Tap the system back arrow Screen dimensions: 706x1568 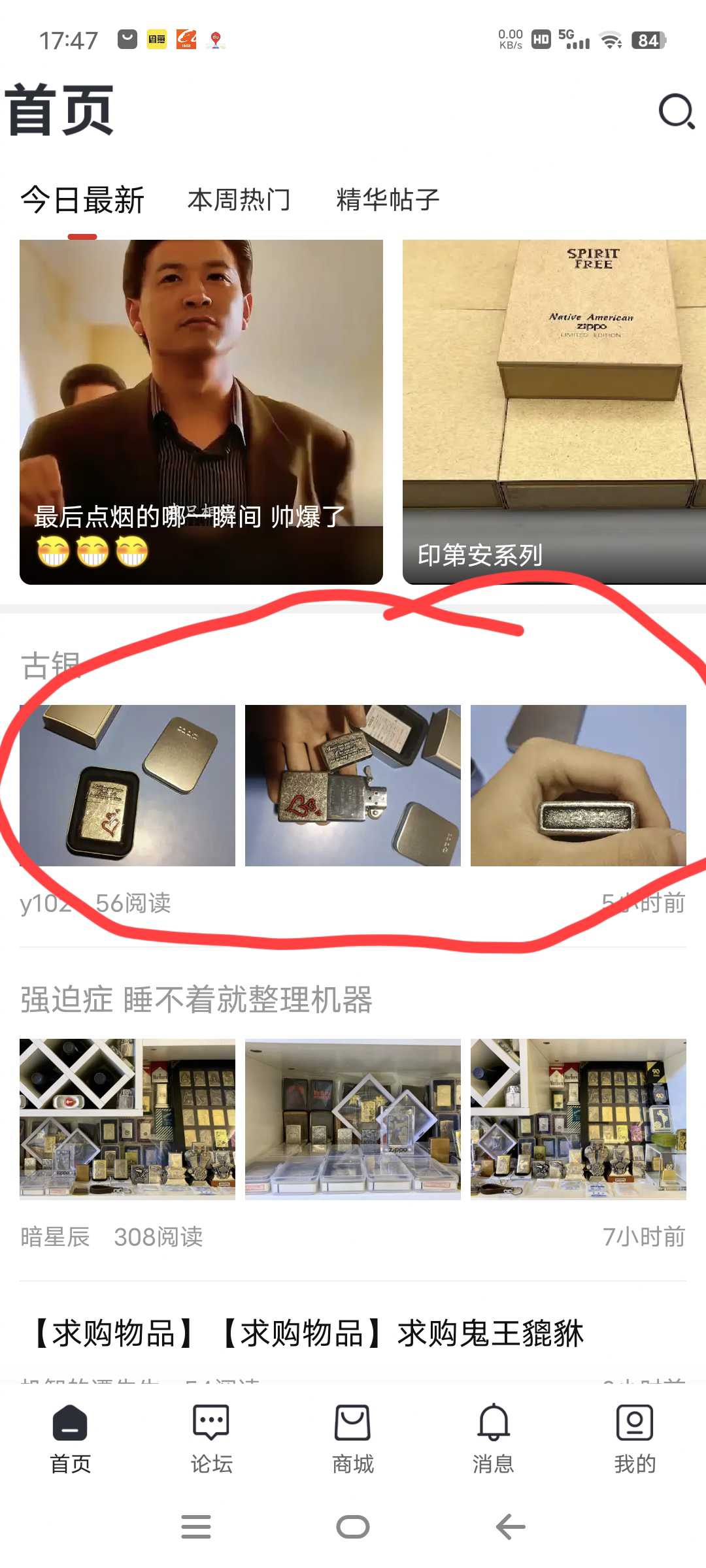511,1527
